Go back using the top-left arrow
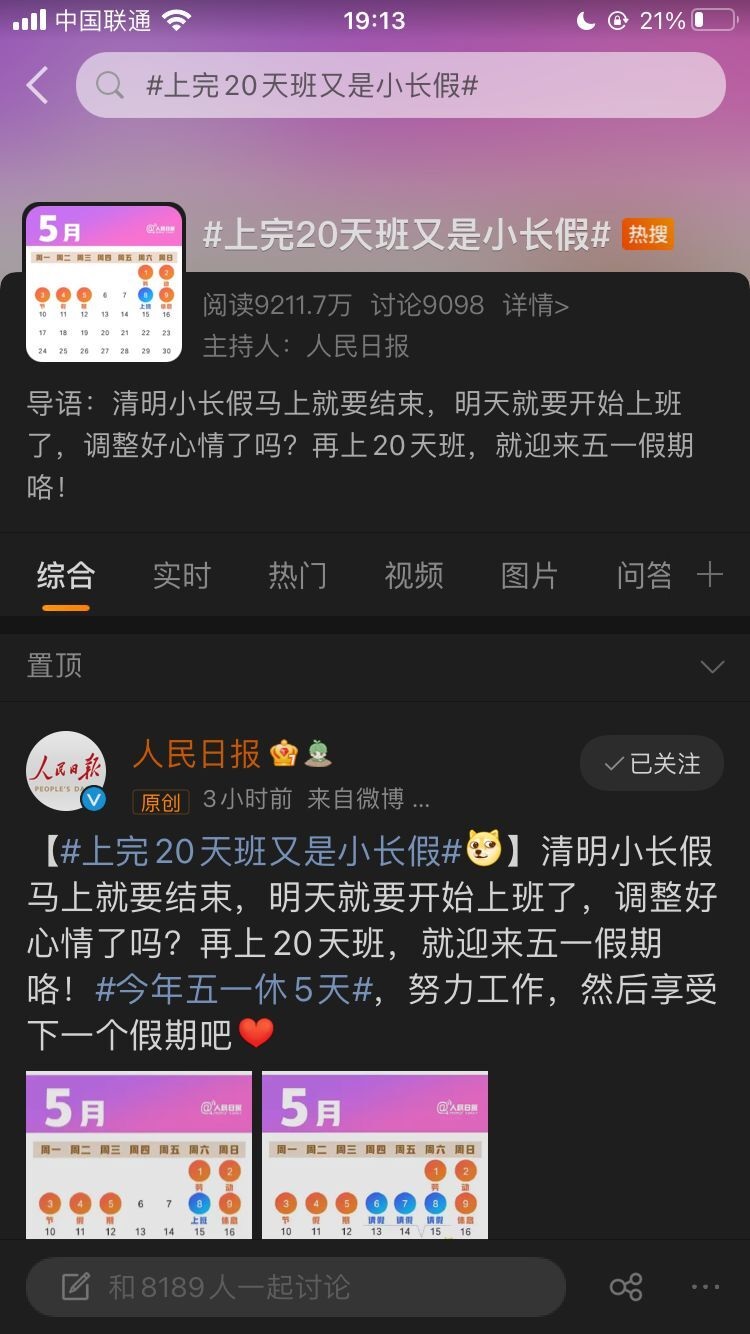 (38, 86)
